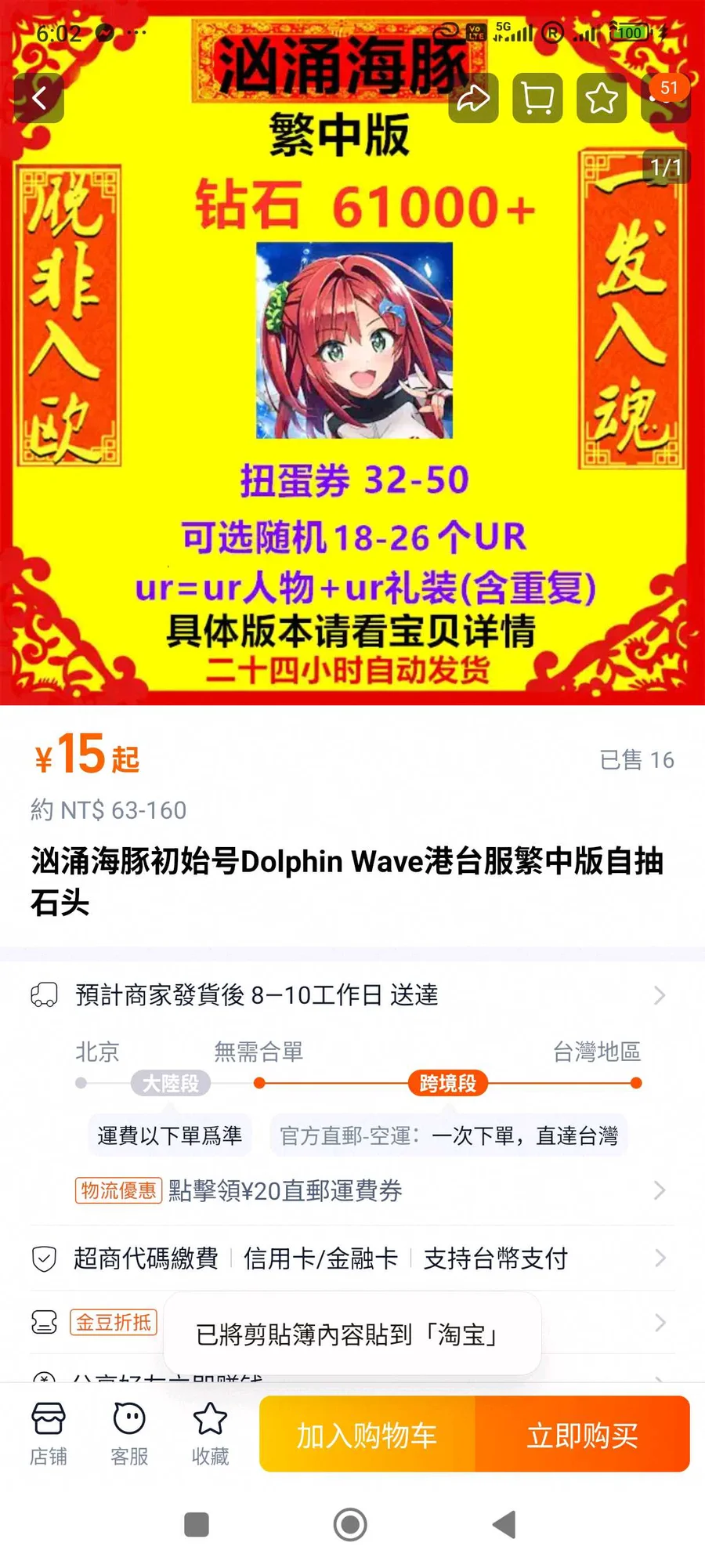Add item to 收藏 favorites

[210, 1434]
